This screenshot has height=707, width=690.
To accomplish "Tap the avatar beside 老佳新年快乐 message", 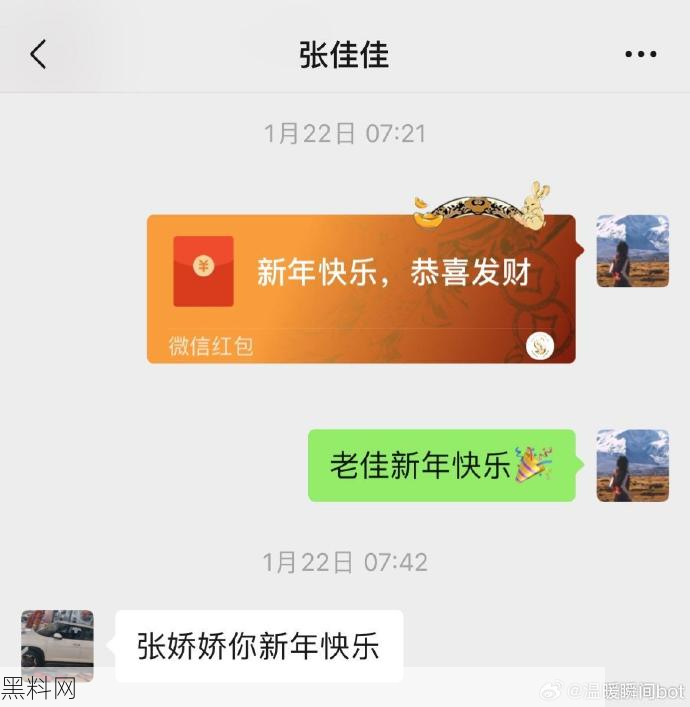I will [632, 465].
